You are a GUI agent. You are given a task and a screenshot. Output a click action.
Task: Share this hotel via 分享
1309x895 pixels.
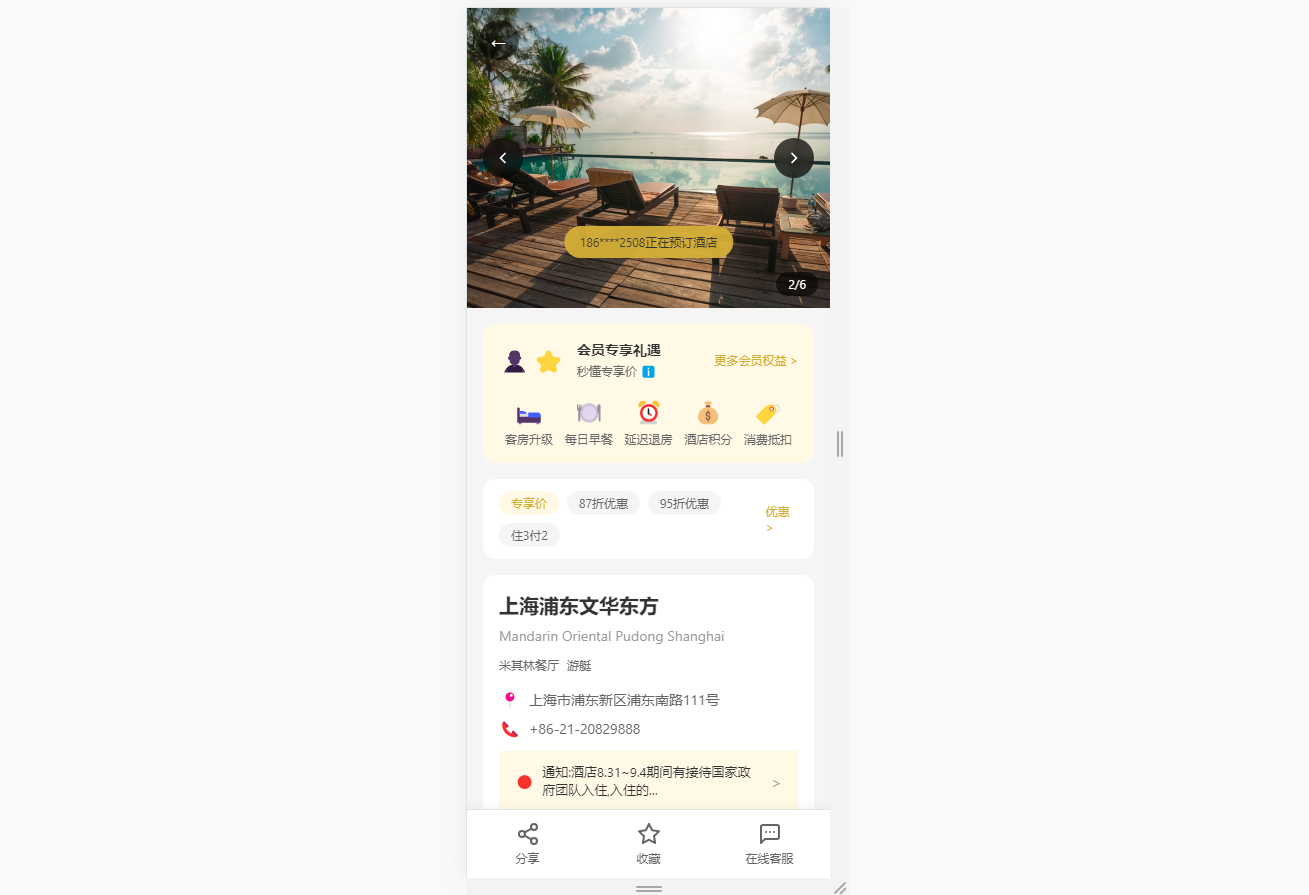tap(527, 843)
